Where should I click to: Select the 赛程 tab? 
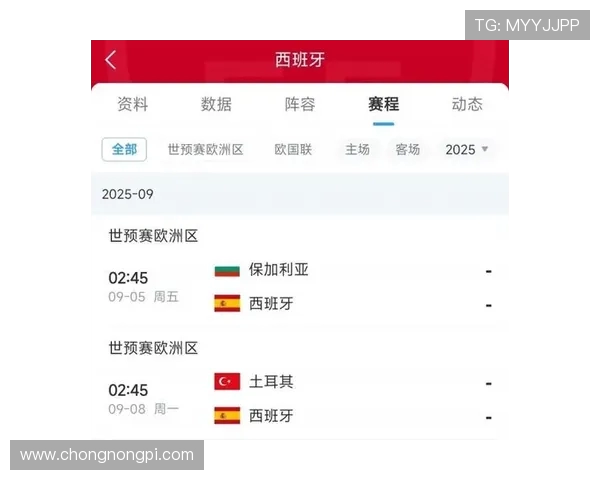coord(383,104)
